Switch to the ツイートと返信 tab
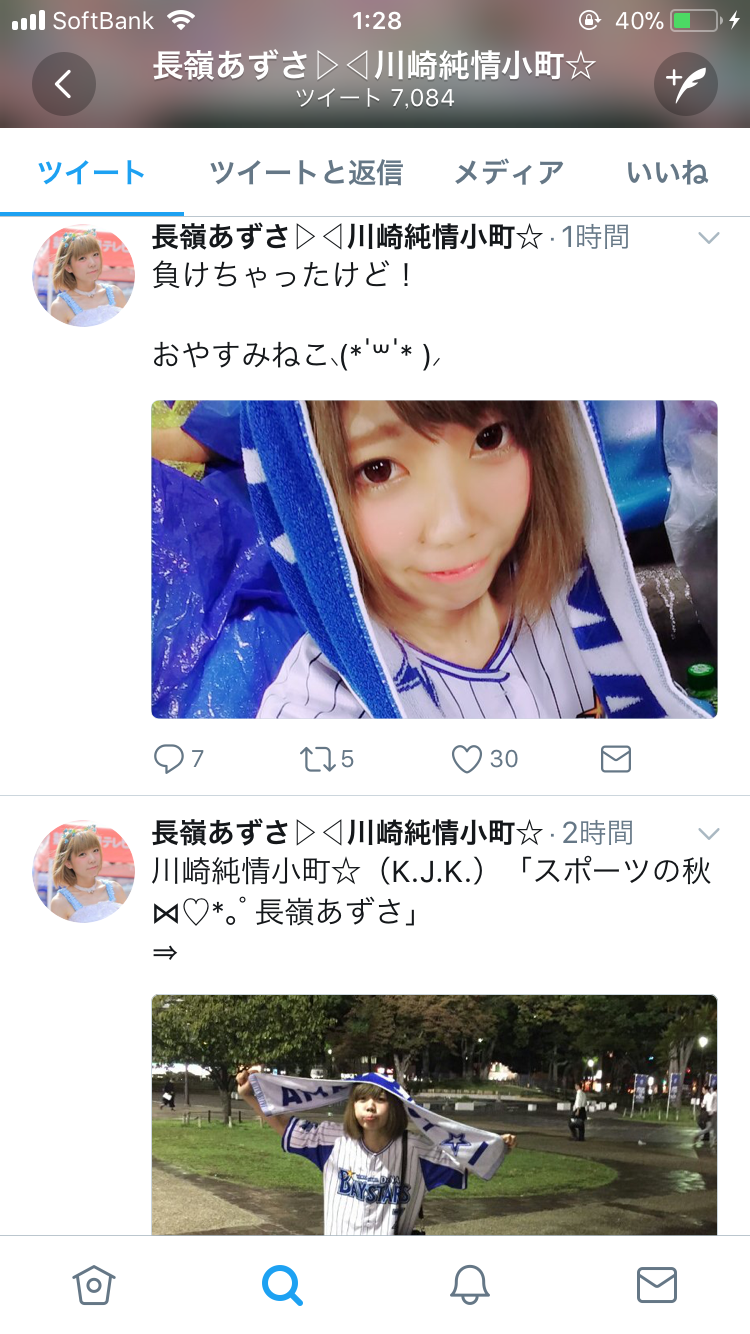 [x=306, y=173]
